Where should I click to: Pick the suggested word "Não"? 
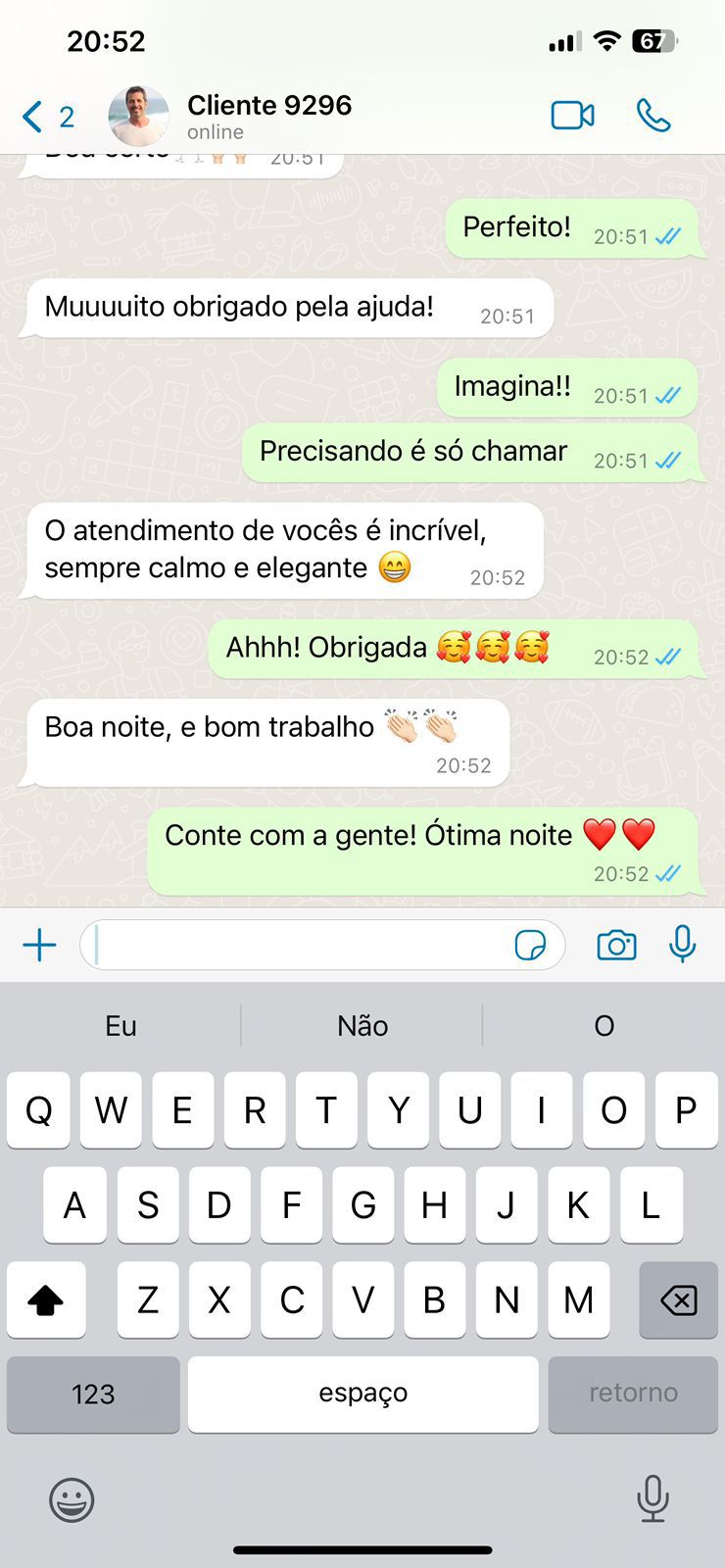[362, 1026]
